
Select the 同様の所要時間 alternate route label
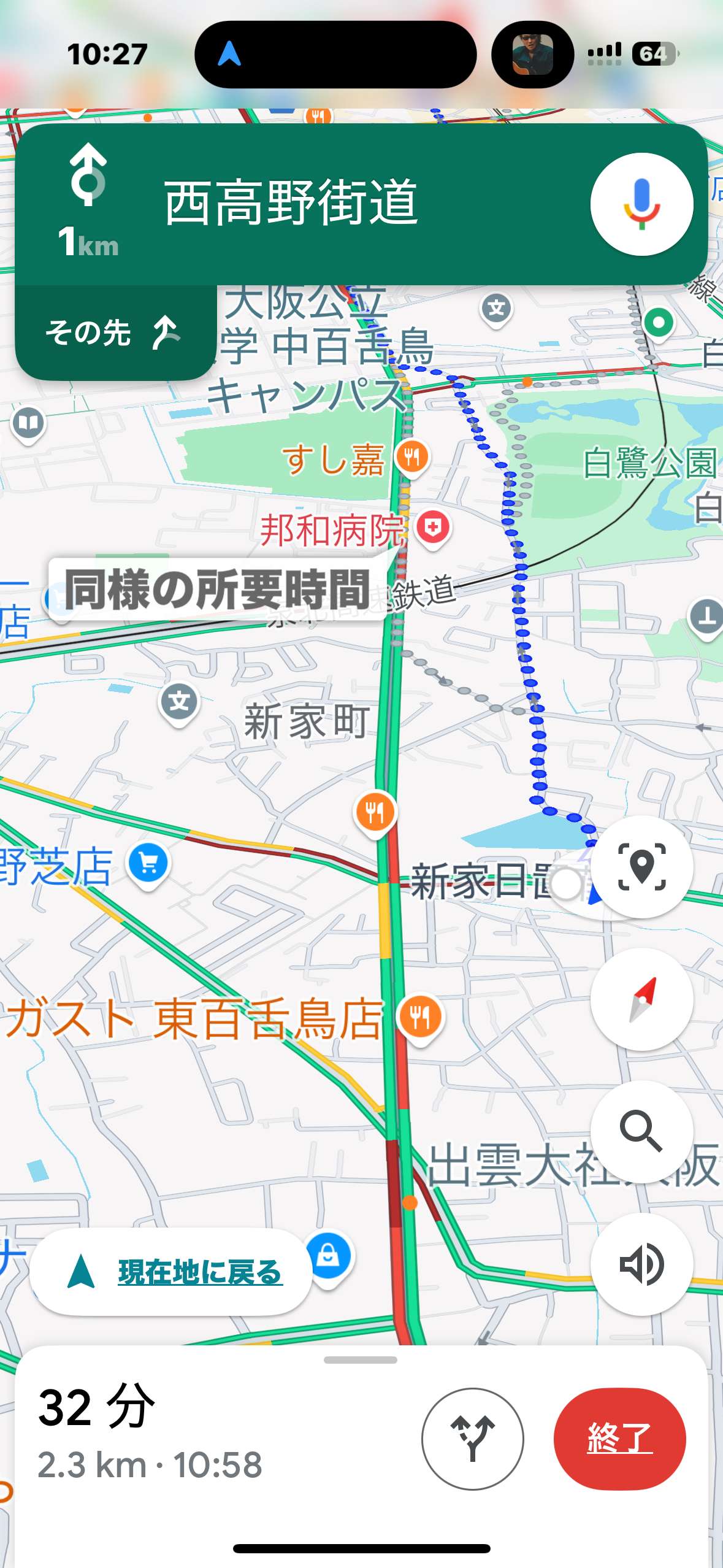218,590
